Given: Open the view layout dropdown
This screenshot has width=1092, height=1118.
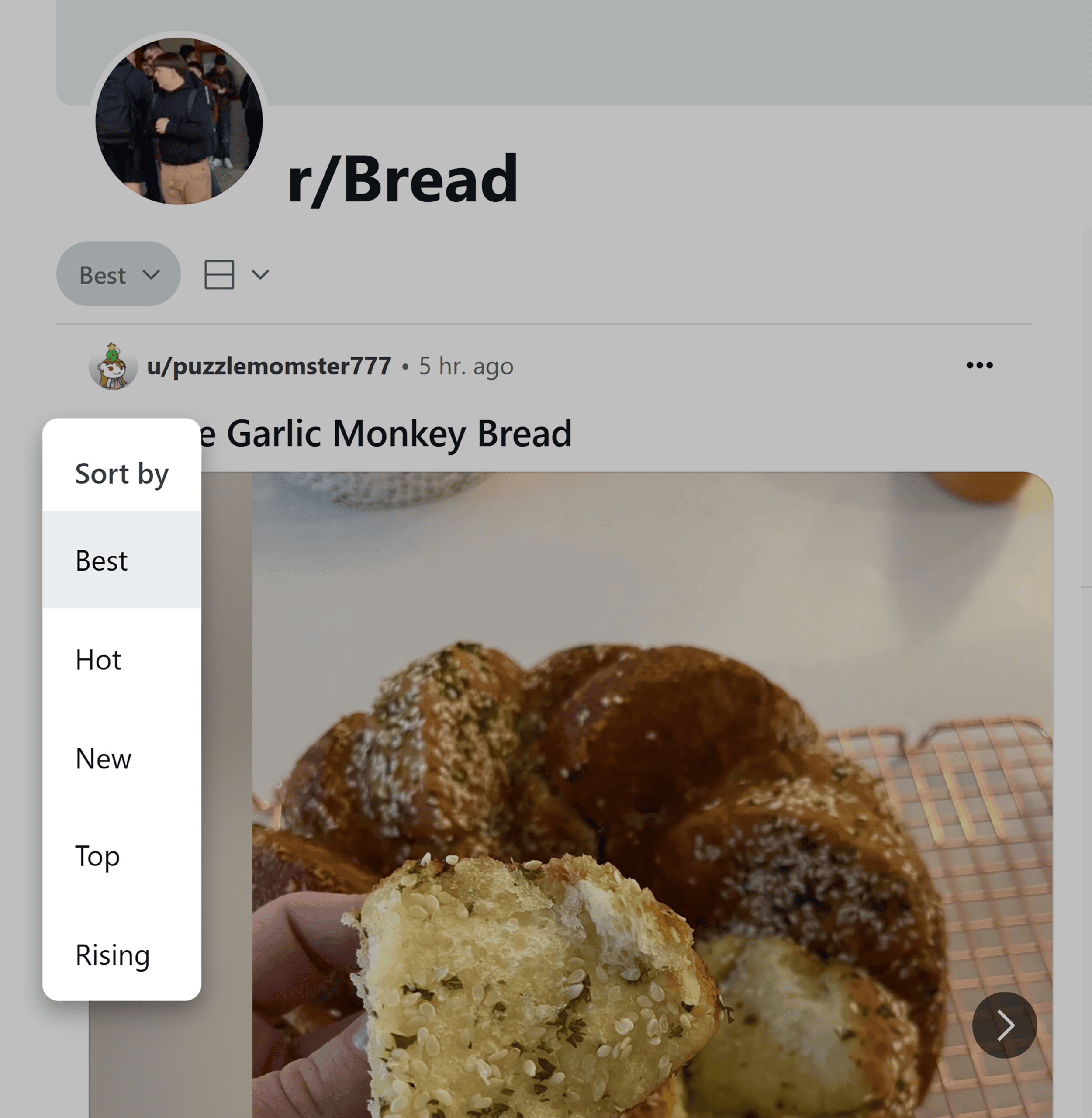Looking at the screenshot, I should tap(236, 274).
